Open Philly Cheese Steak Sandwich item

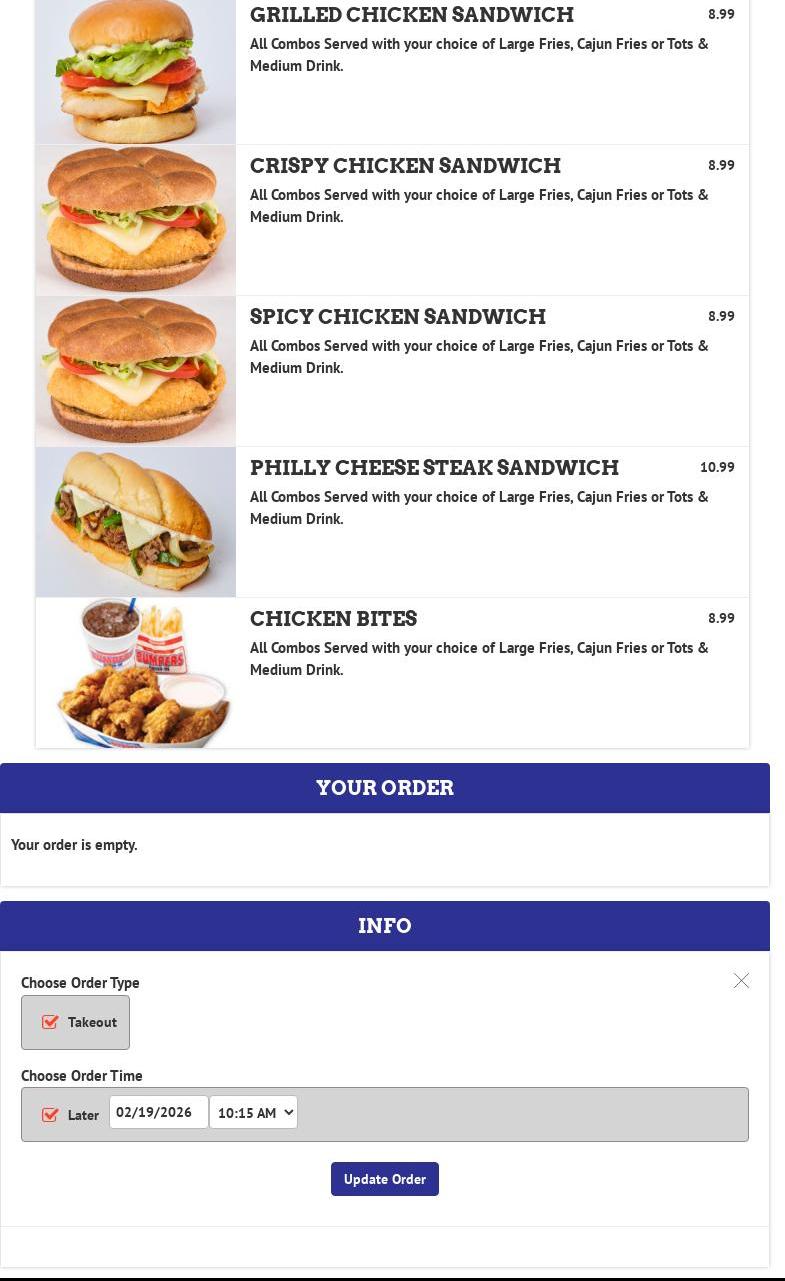click(434, 468)
